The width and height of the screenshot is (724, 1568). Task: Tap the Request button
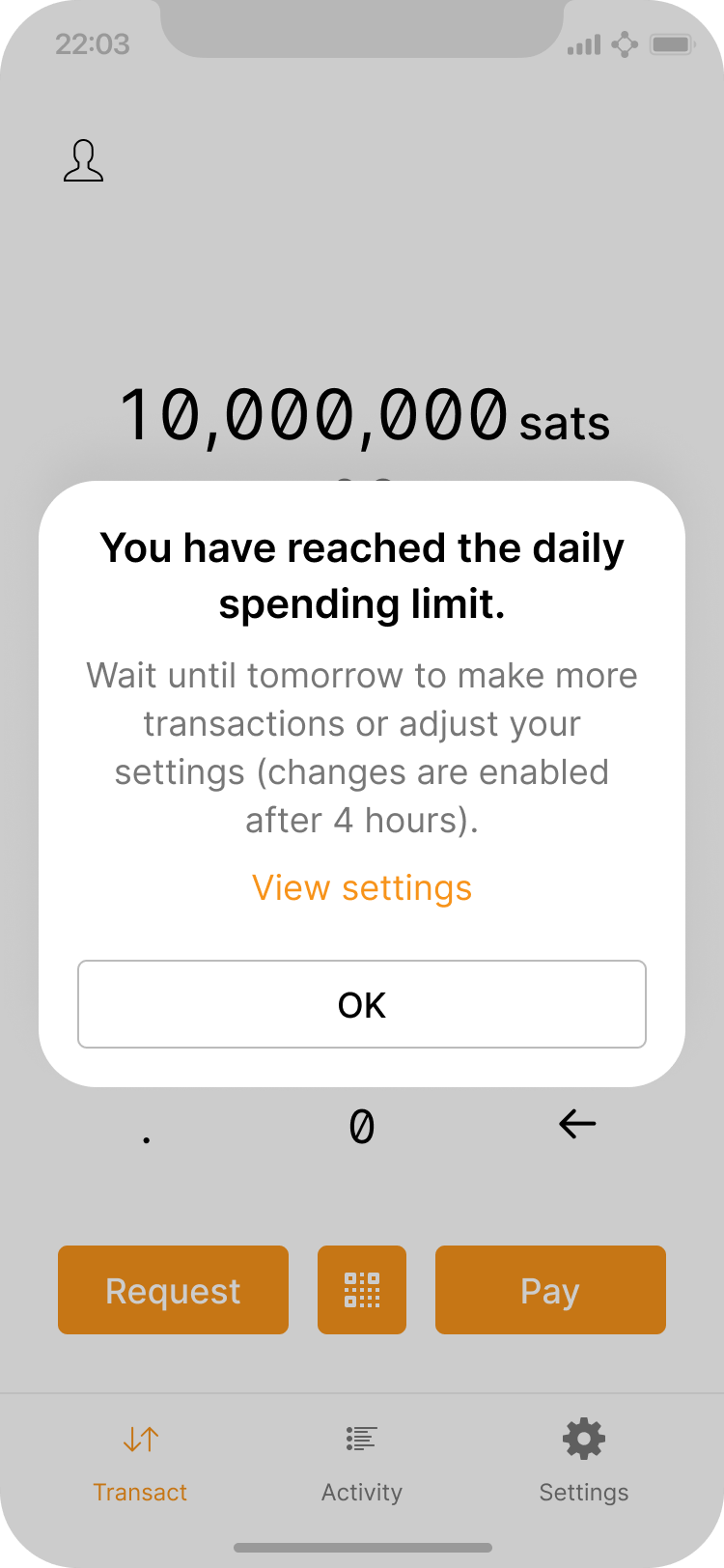[173, 1290]
